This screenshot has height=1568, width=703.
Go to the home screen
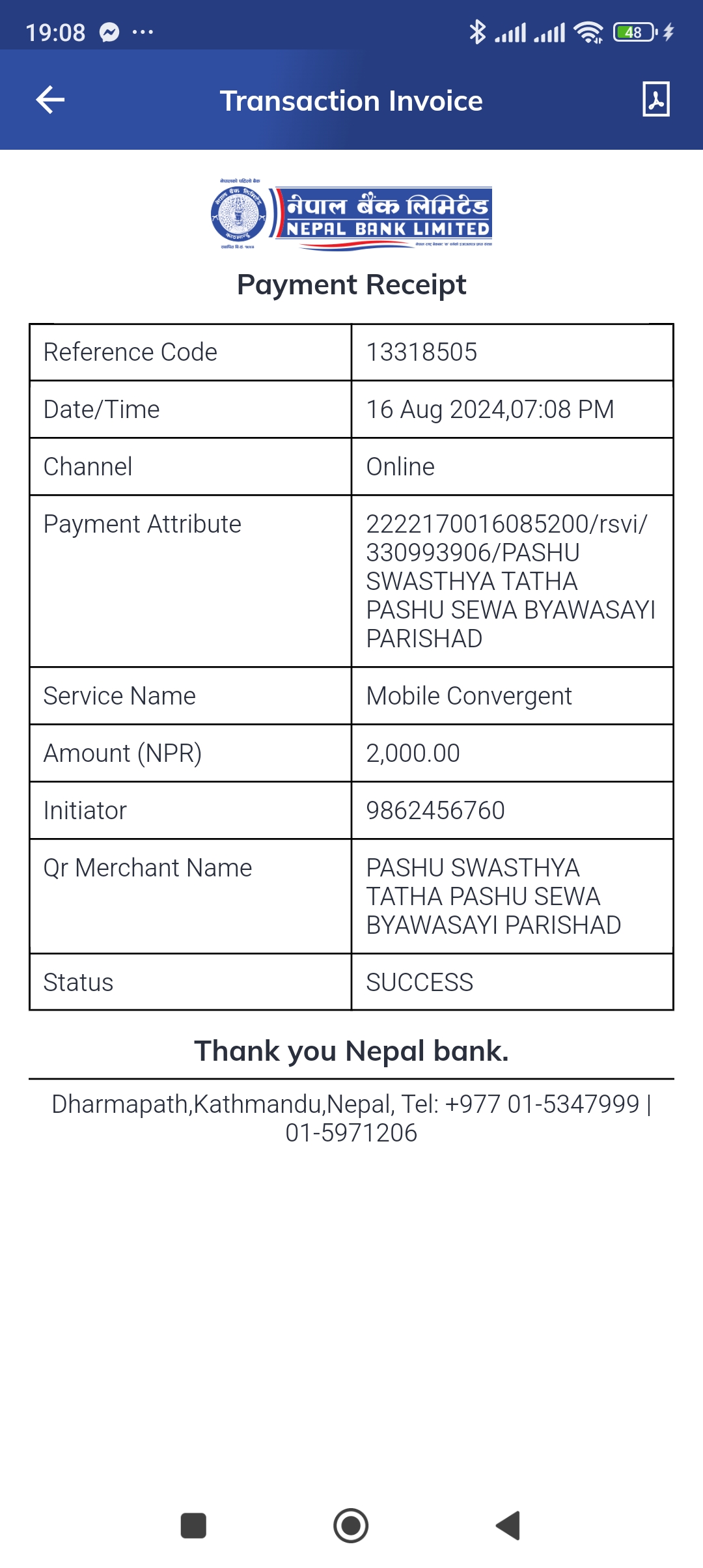click(x=351, y=1526)
